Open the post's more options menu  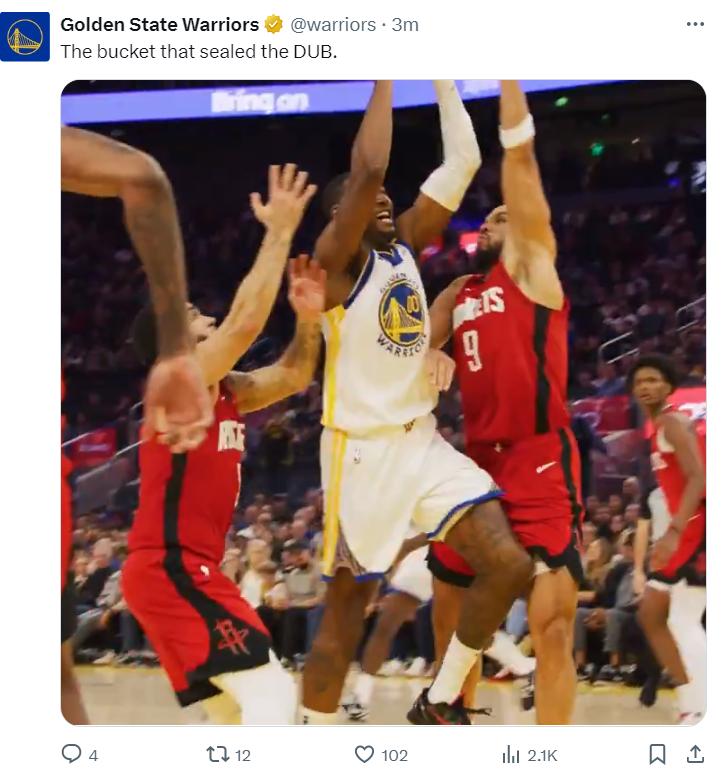[694, 24]
